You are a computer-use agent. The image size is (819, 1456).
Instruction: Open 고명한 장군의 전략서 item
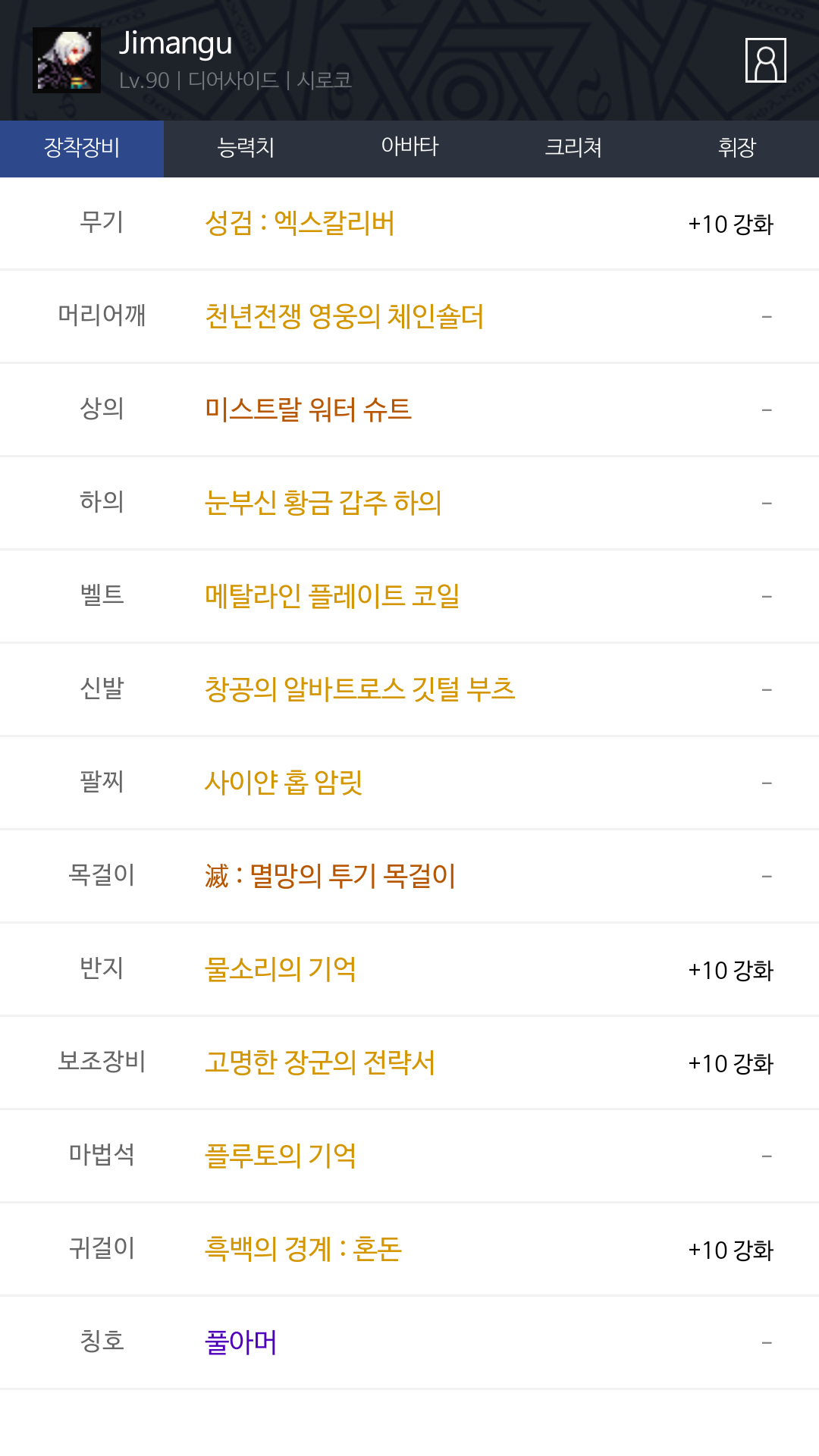click(320, 1063)
